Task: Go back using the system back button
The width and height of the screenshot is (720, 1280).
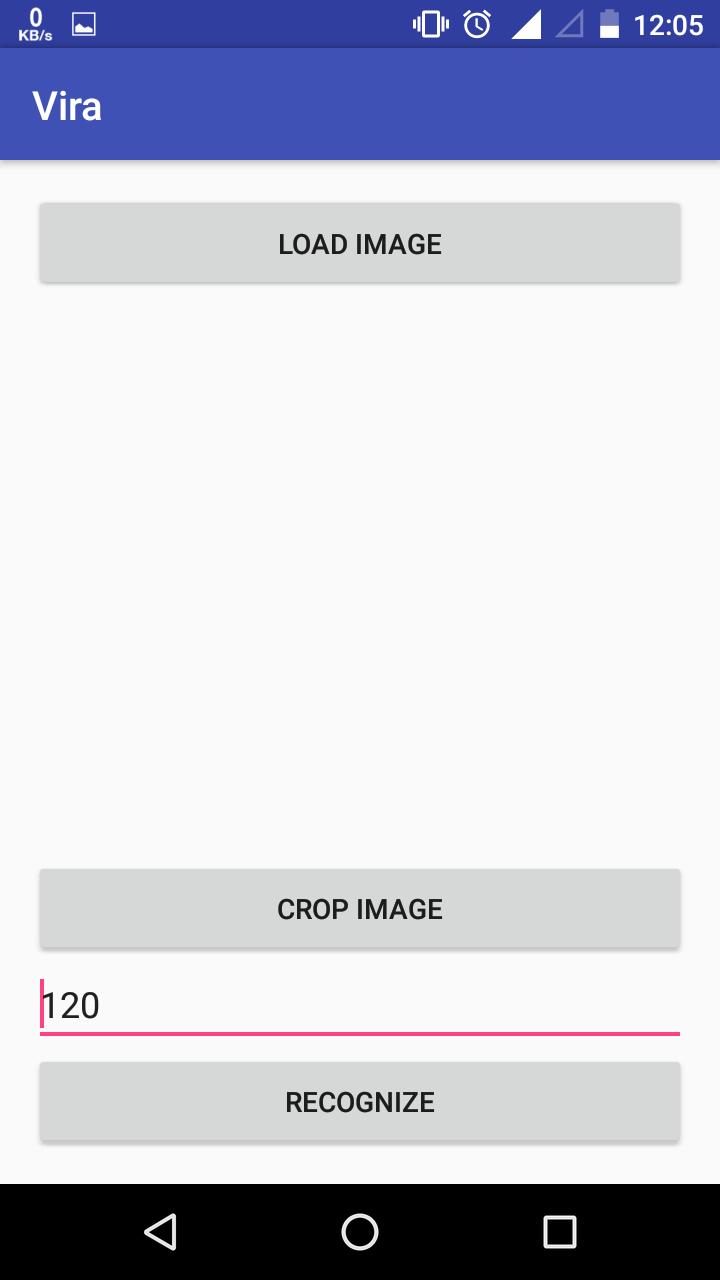Action: 160,1232
